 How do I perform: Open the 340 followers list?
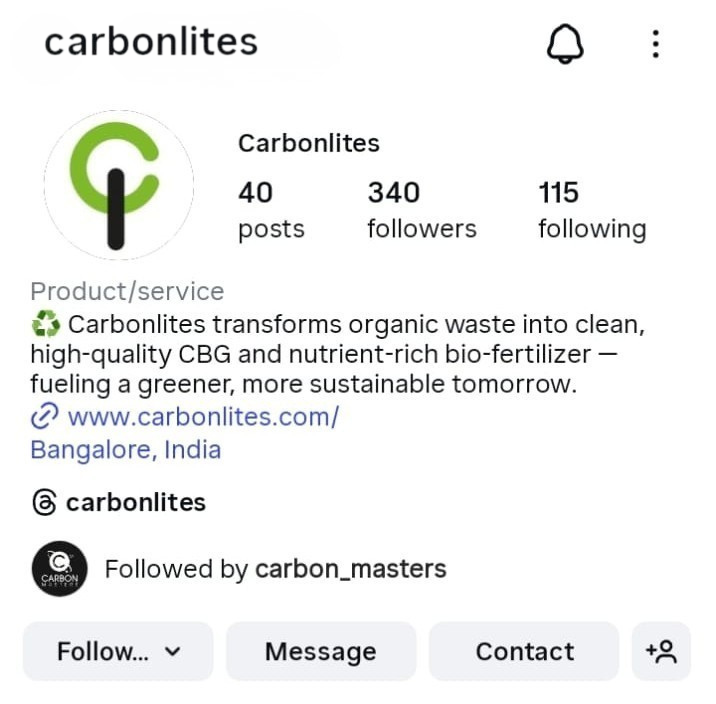click(421, 210)
